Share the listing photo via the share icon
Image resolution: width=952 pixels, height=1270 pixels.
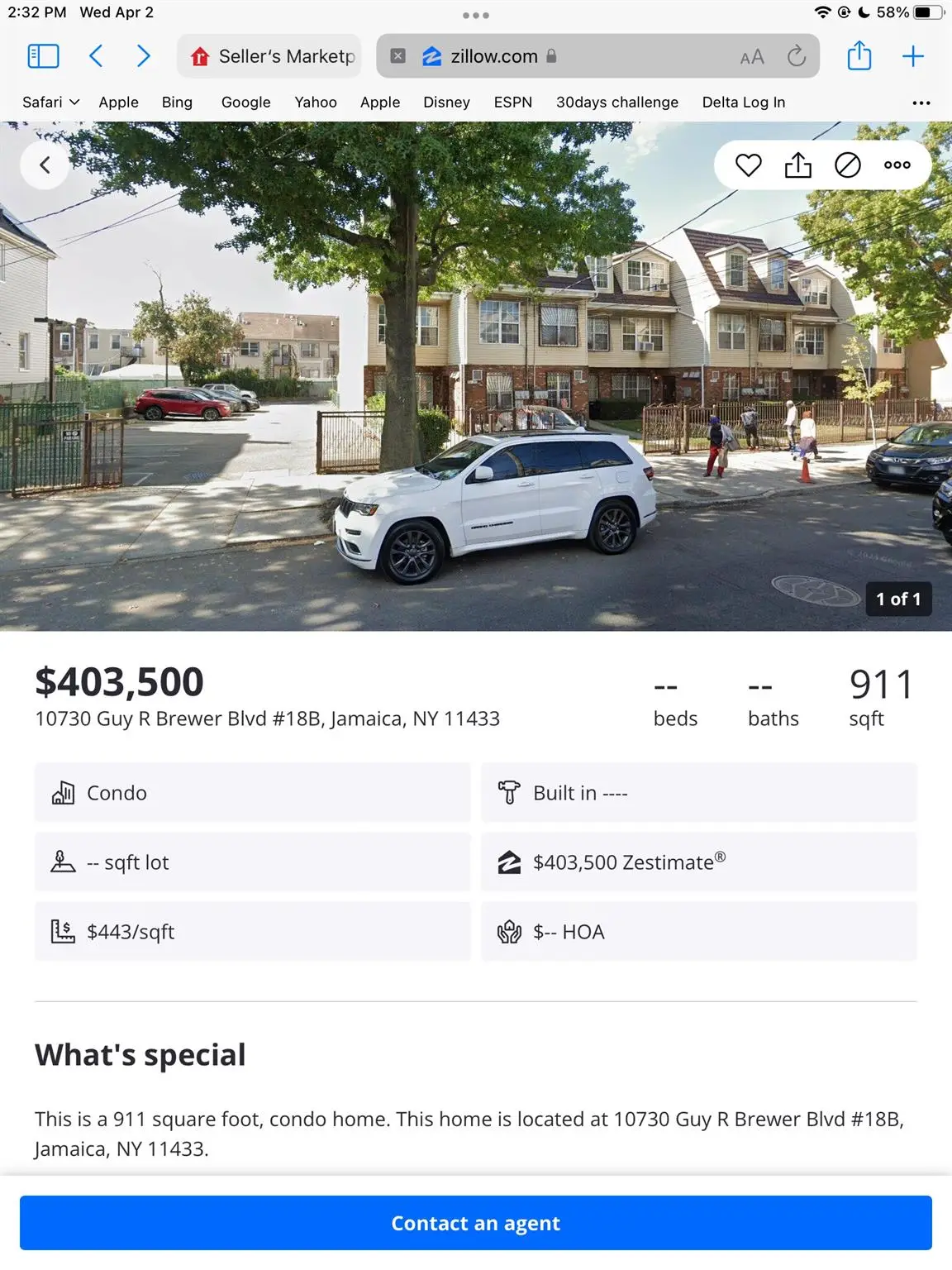[798, 165]
